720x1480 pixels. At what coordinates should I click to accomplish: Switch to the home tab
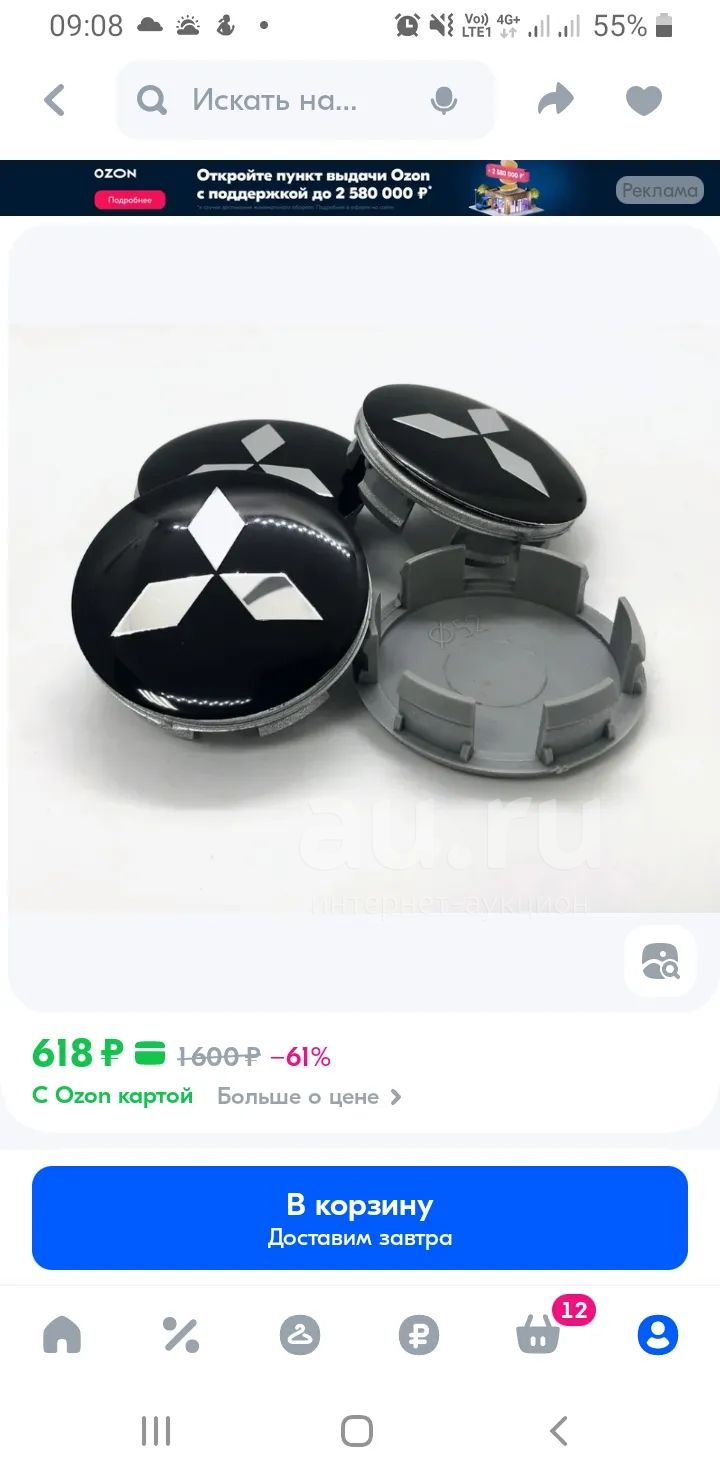tap(62, 1335)
